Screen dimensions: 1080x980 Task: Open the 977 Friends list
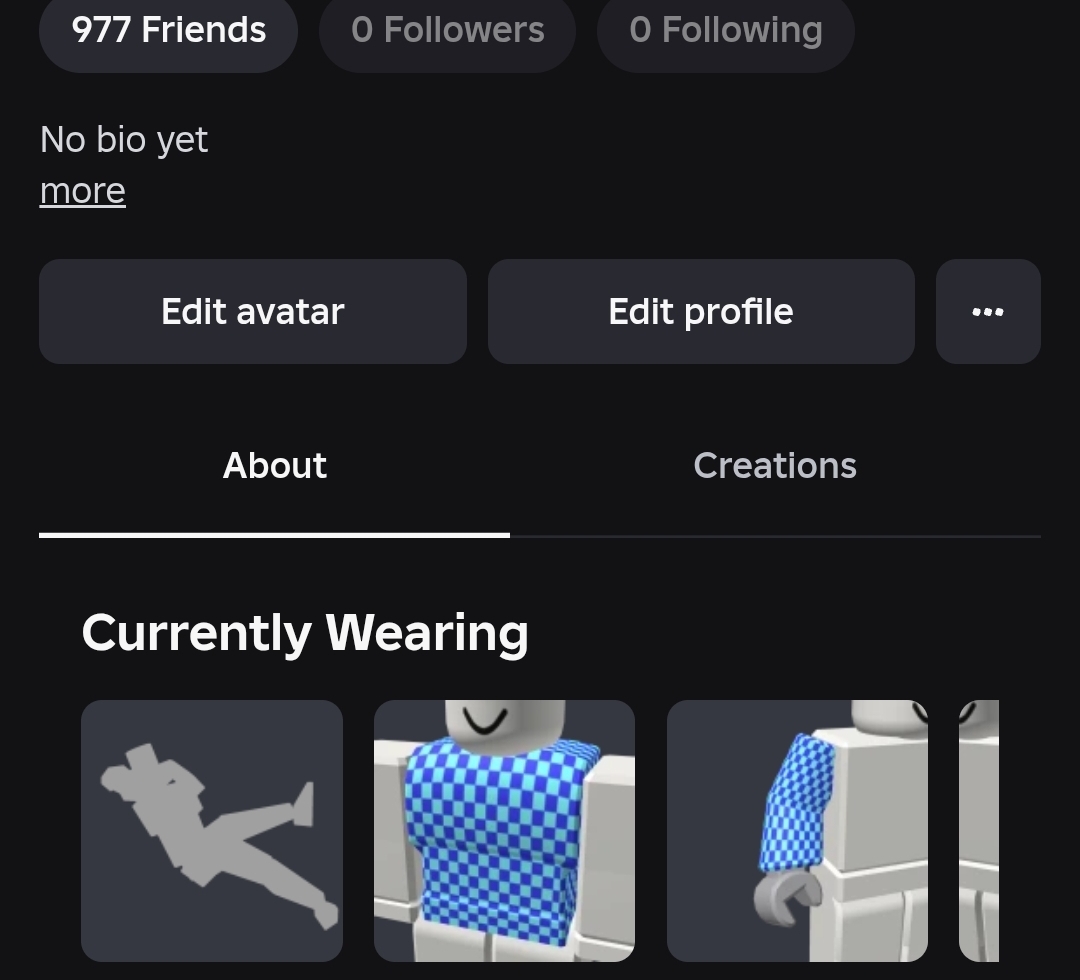169,32
